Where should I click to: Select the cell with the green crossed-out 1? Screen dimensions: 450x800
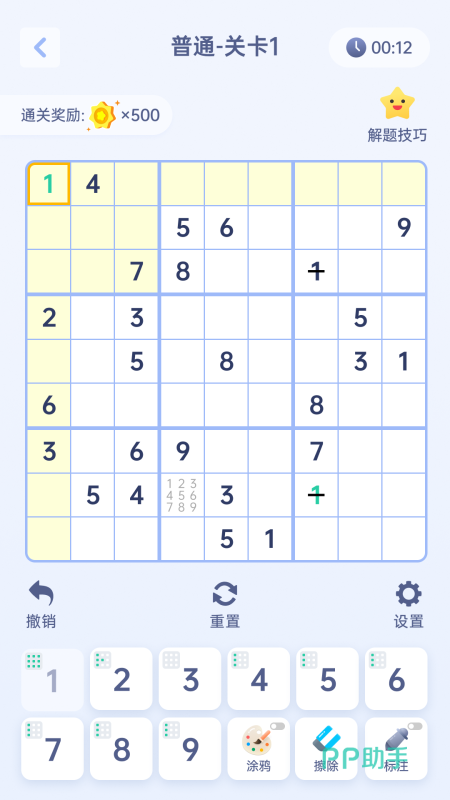tap(316, 495)
